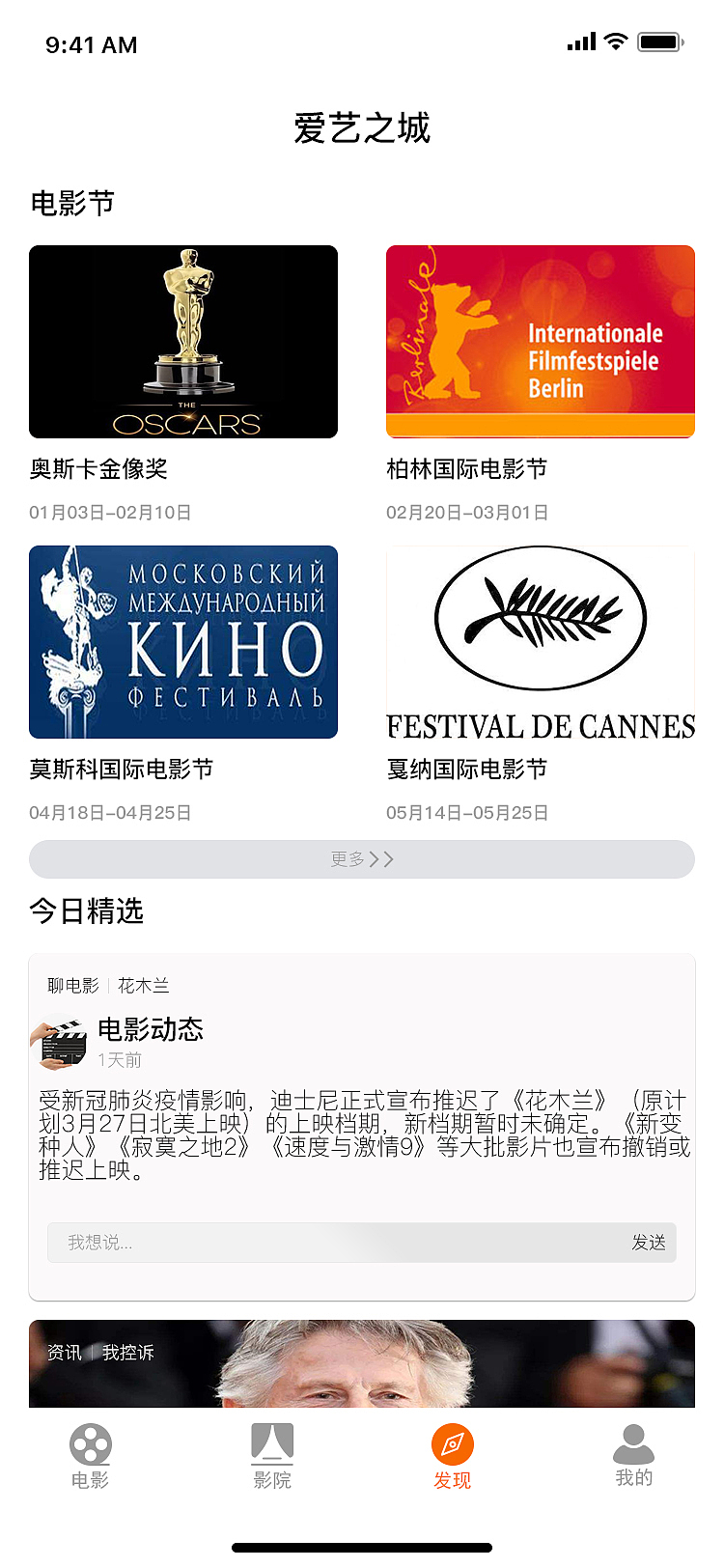Open the 今日精选 section heading

click(x=86, y=911)
